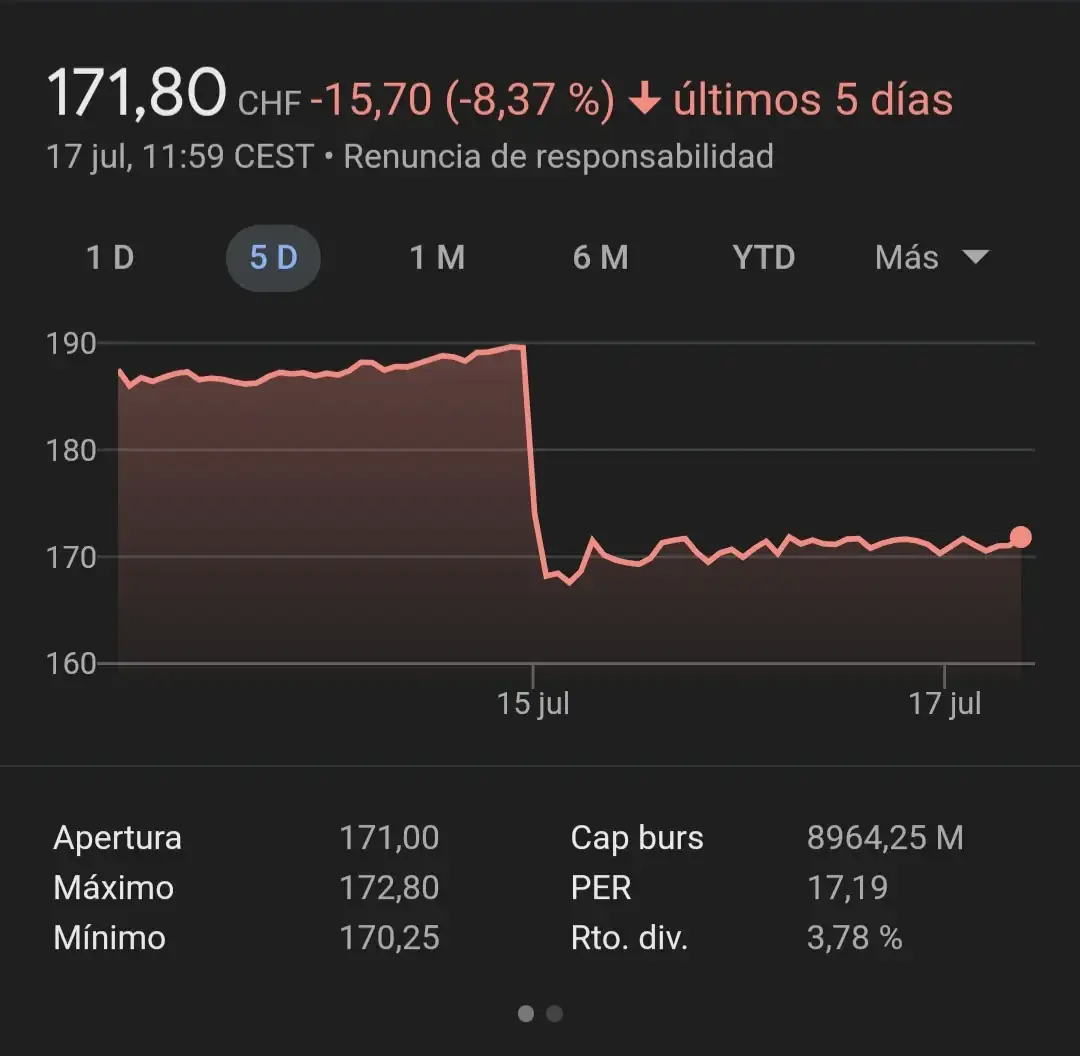Switch chart to the 1 D range
This screenshot has width=1080, height=1056.
pos(110,258)
